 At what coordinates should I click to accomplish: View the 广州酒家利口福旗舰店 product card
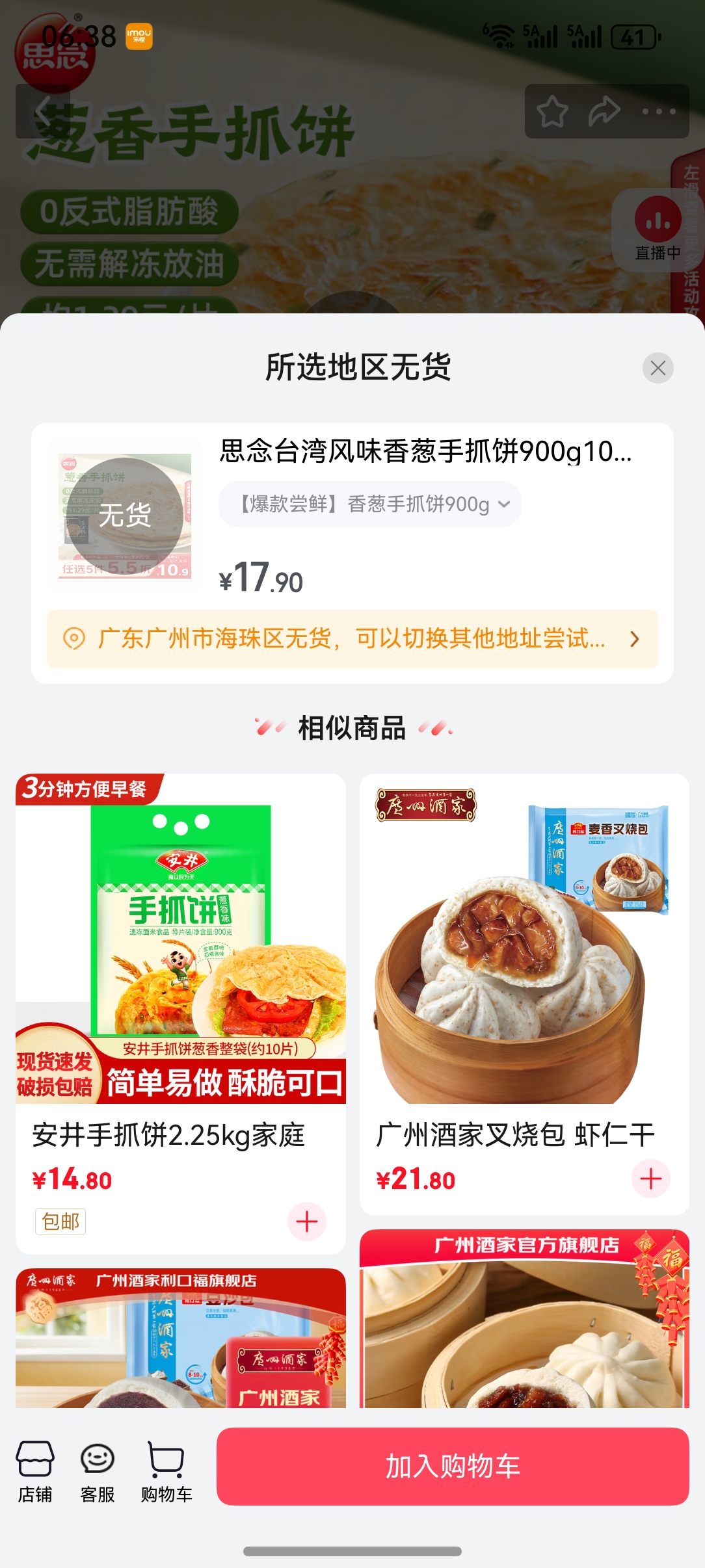click(x=180, y=1338)
